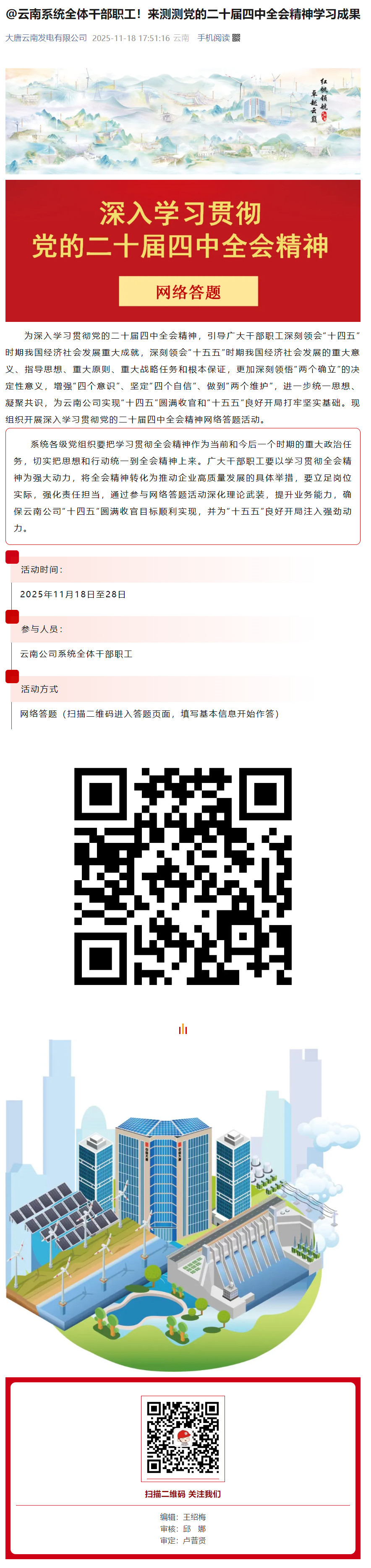Open the 大唐云南发电有限公司 source link

tap(46, 38)
